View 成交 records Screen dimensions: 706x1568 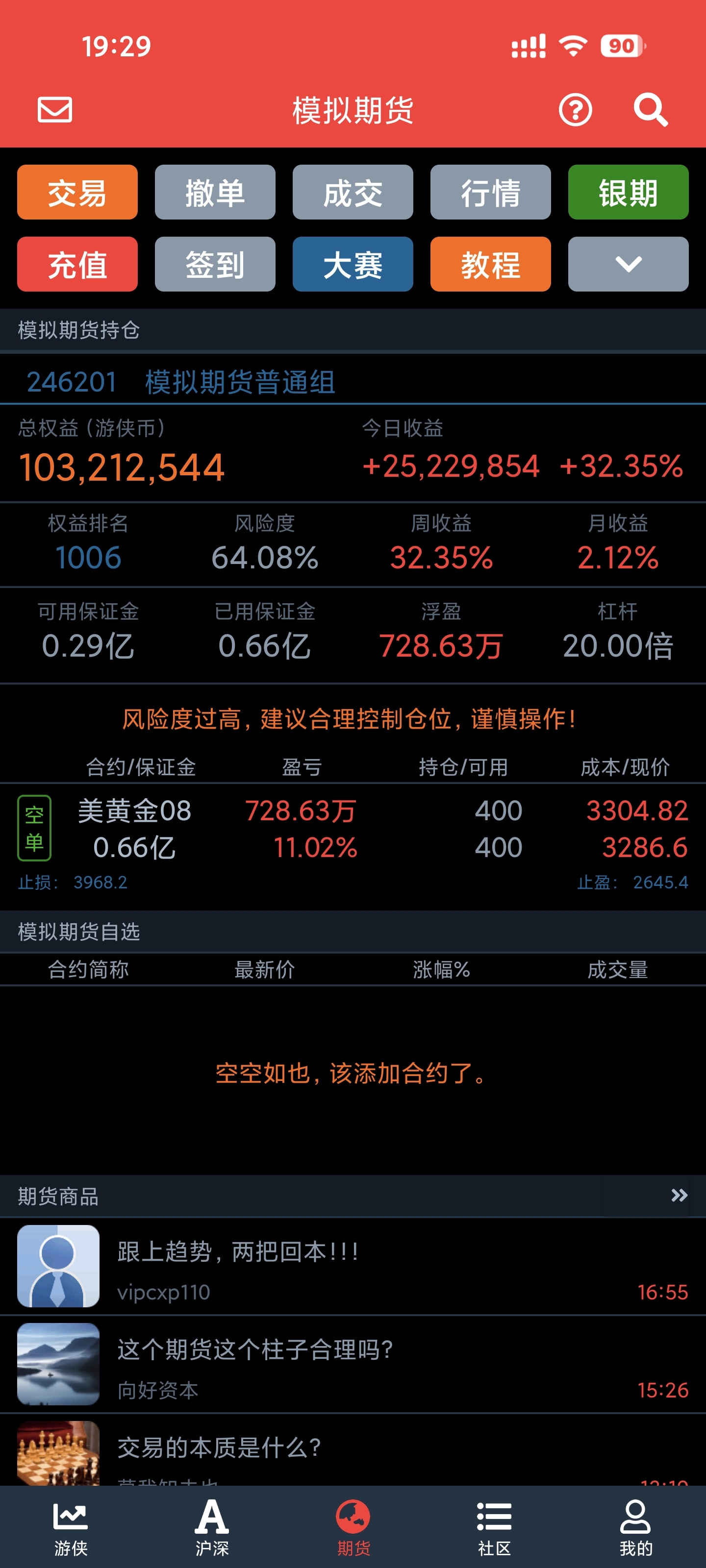(x=353, y=193)
